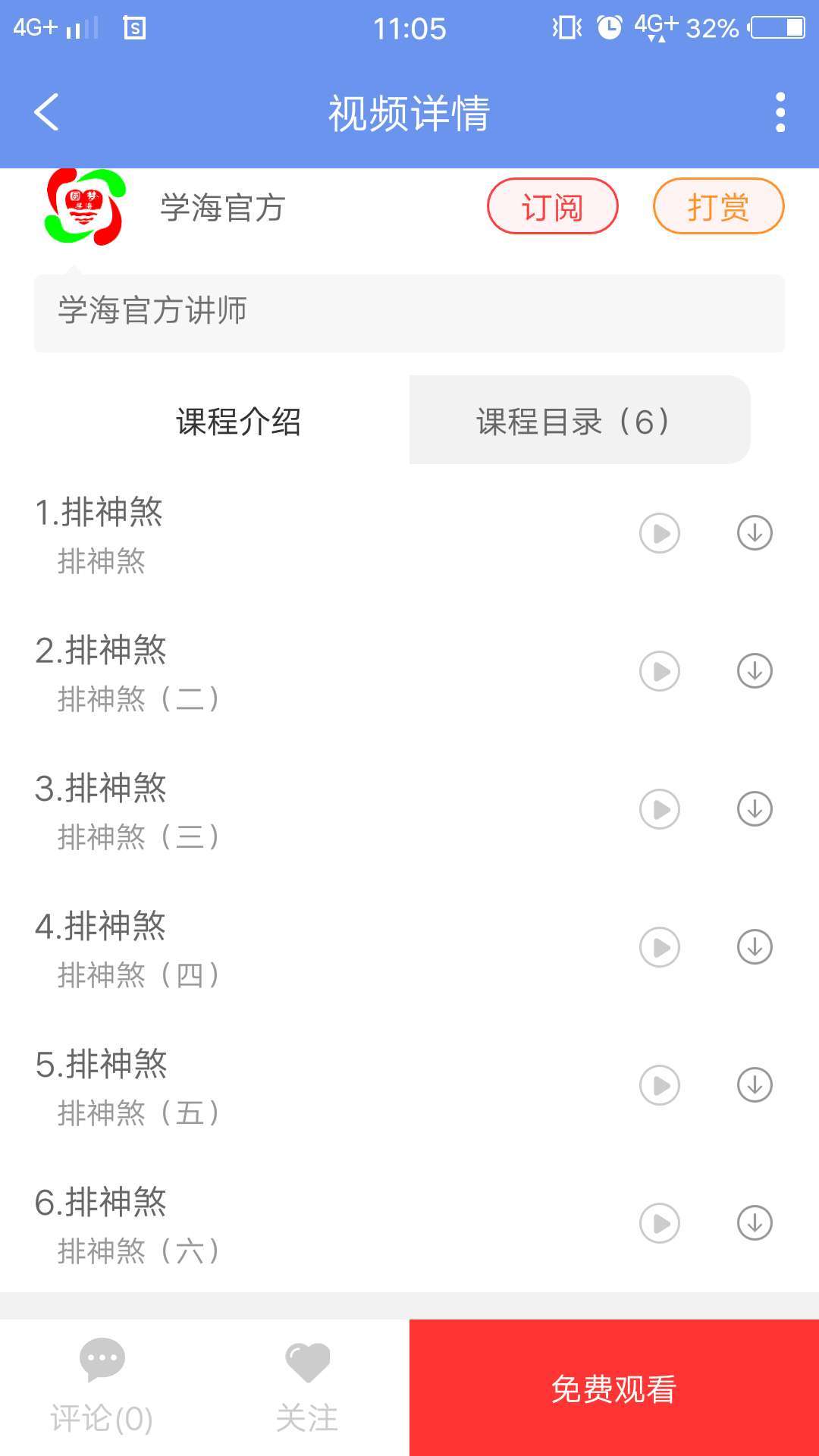This screenshot has width=819, height=1456.
Task: Play the 排神煞（六） video
Action: pyautogui.click(x=659, y=1222)
